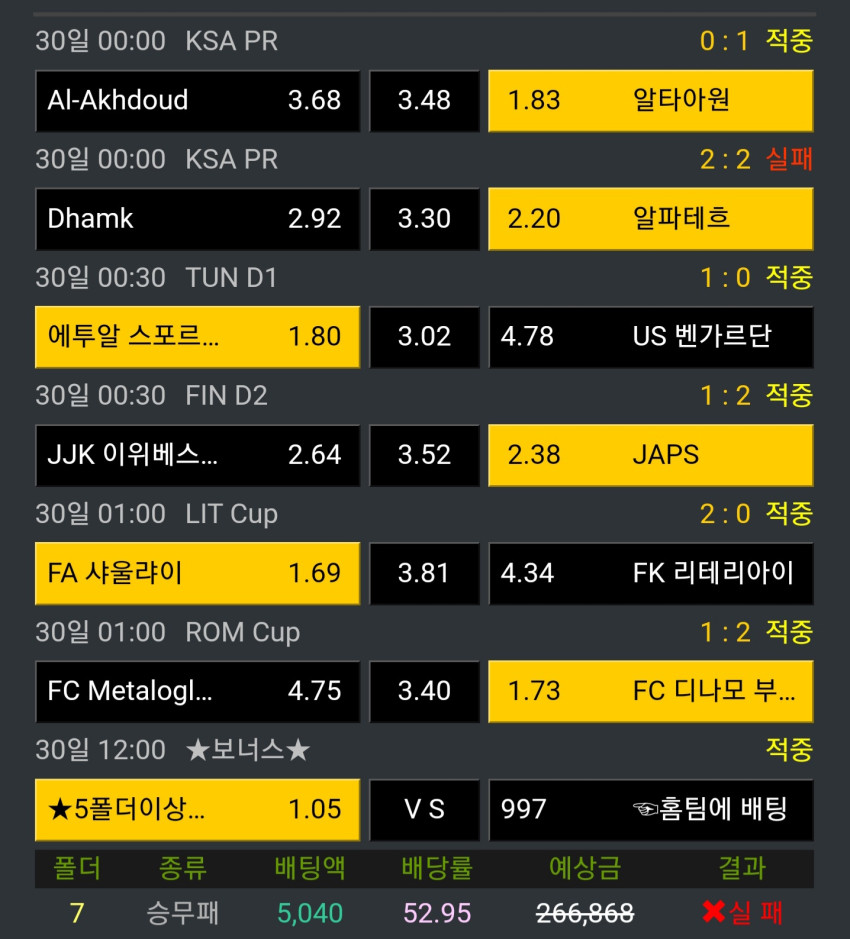Screen dimensions: 850x939
Task: Select the JAPS 2.38 away pick
Action: click(x=651, y=455)
